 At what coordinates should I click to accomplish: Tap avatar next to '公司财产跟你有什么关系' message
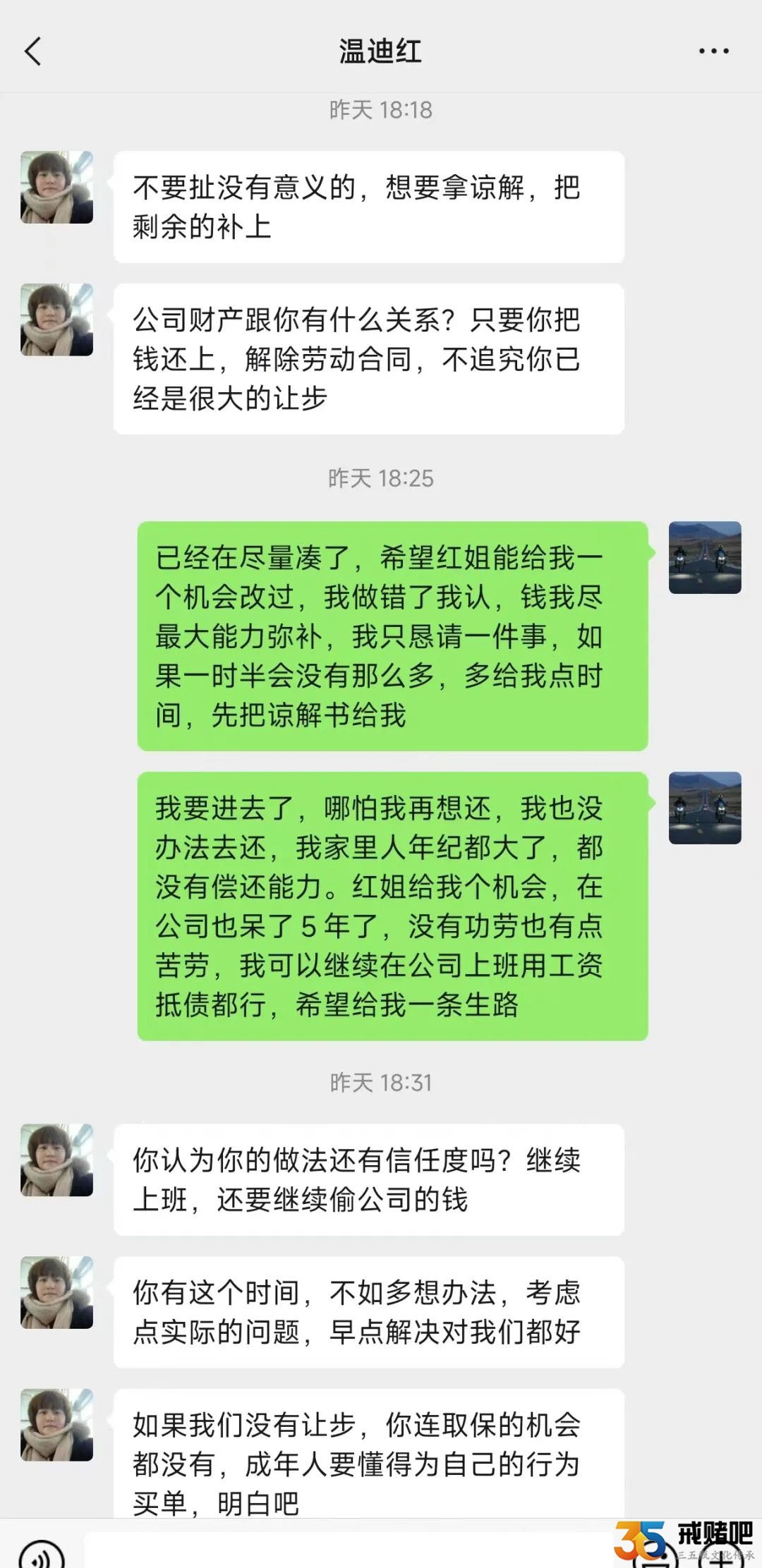[57, 320]
